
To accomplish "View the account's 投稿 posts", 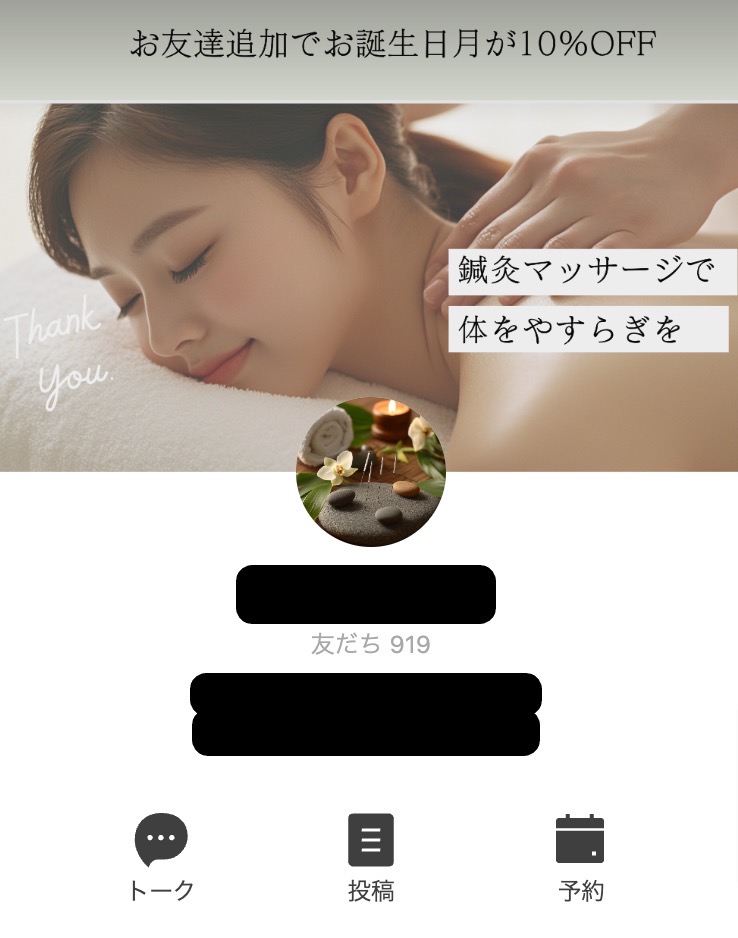I will 370,857.
